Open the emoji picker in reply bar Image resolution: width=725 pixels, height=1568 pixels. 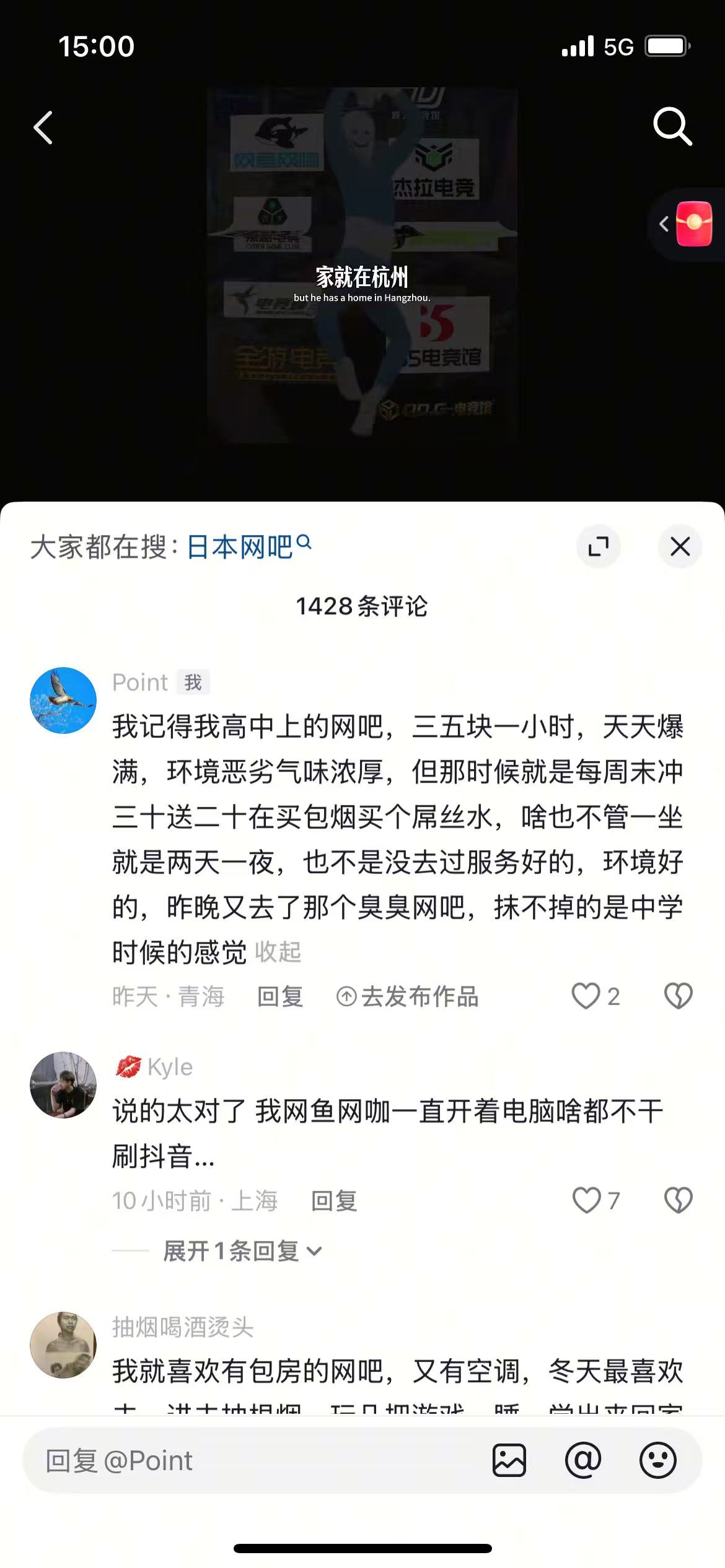click(x=657, y=1460)
